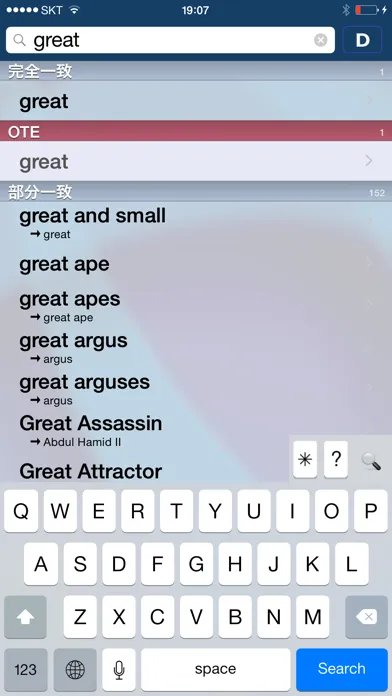Insert question mark wildcard from keyboard accessory
Viewport: 392px width, 696px height.
coord(336,459)
